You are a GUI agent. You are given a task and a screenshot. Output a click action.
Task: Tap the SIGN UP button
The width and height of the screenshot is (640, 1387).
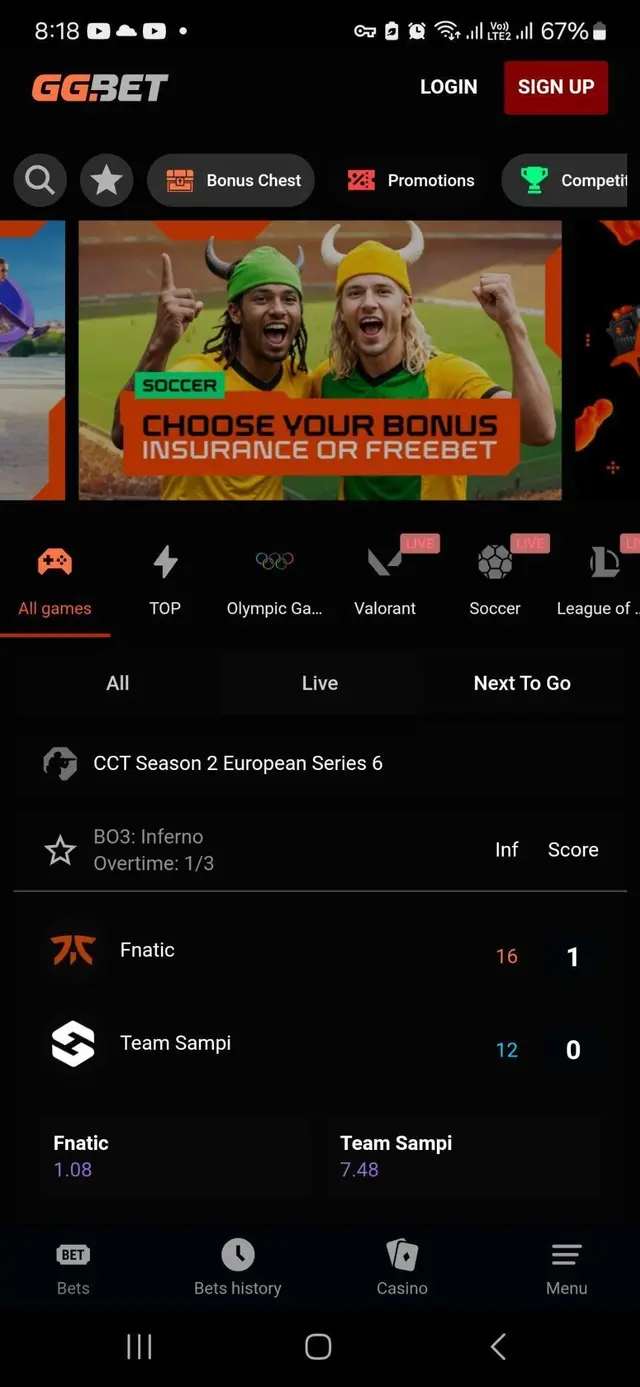click(555, 87)
